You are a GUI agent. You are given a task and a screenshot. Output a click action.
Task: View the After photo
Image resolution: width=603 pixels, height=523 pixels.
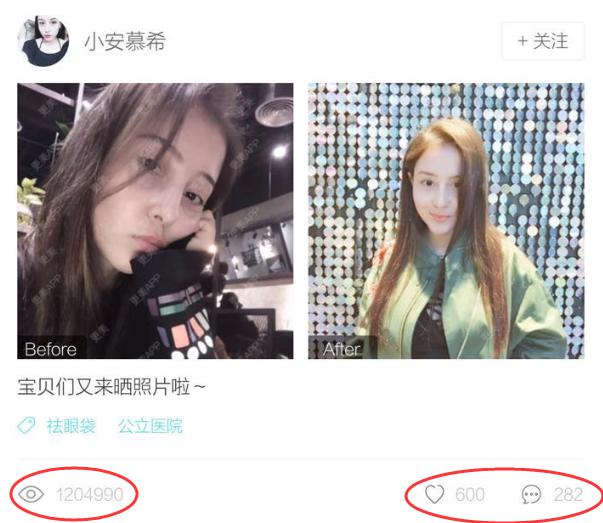coord(446,220)
